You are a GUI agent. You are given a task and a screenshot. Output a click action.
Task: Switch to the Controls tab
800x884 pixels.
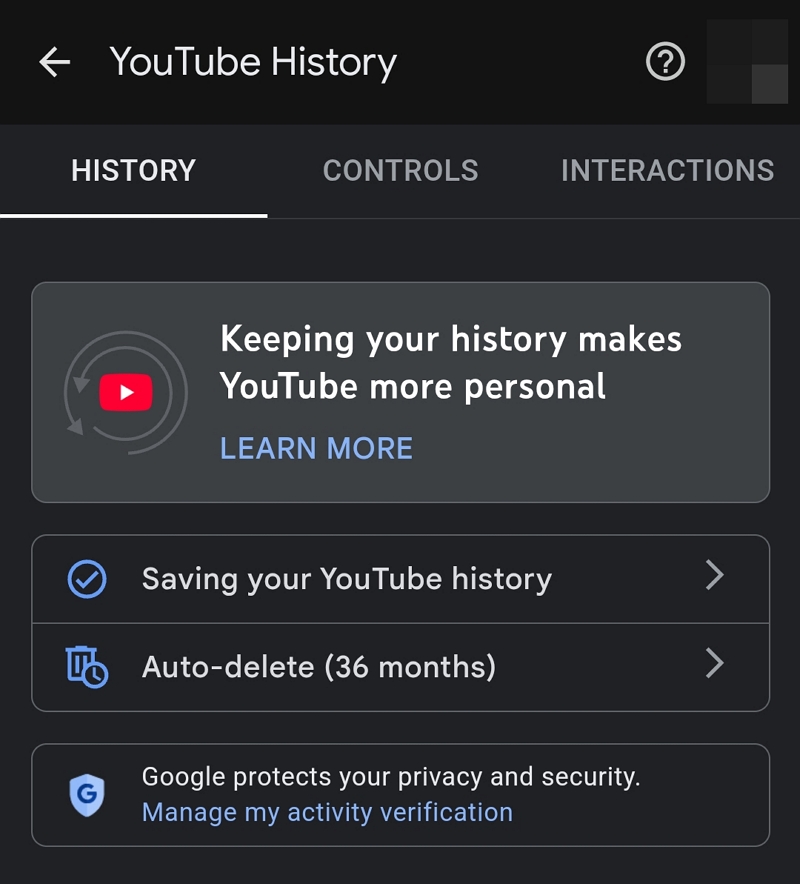(x=400, y=171)
